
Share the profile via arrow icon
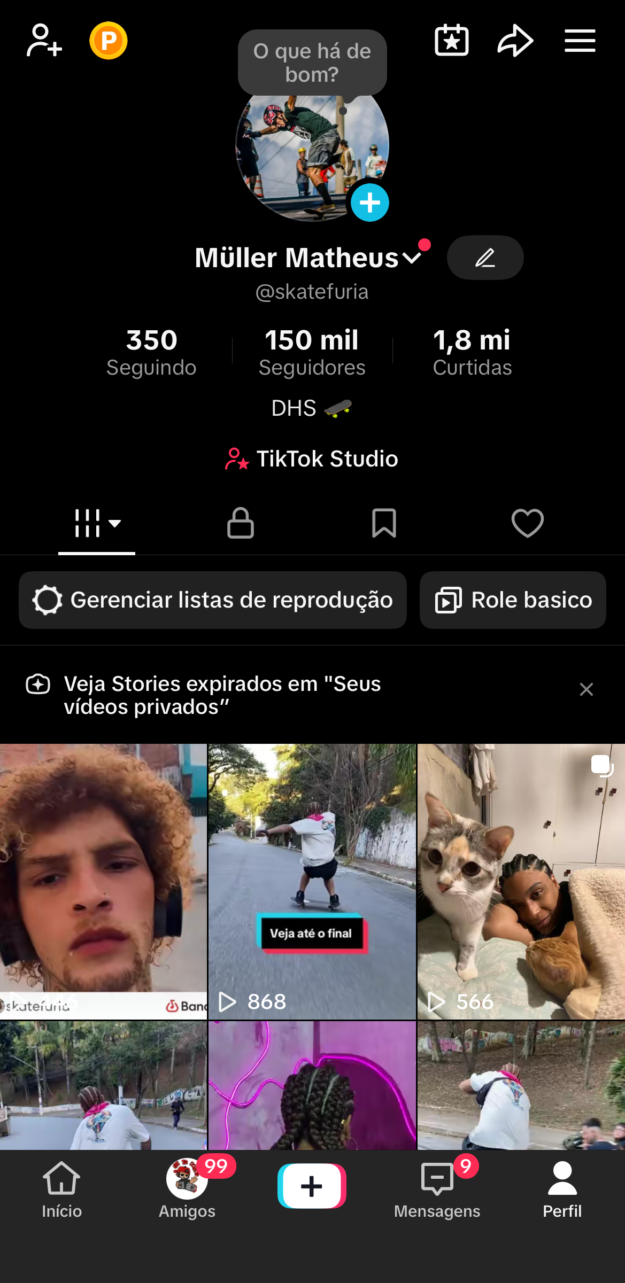515,41
